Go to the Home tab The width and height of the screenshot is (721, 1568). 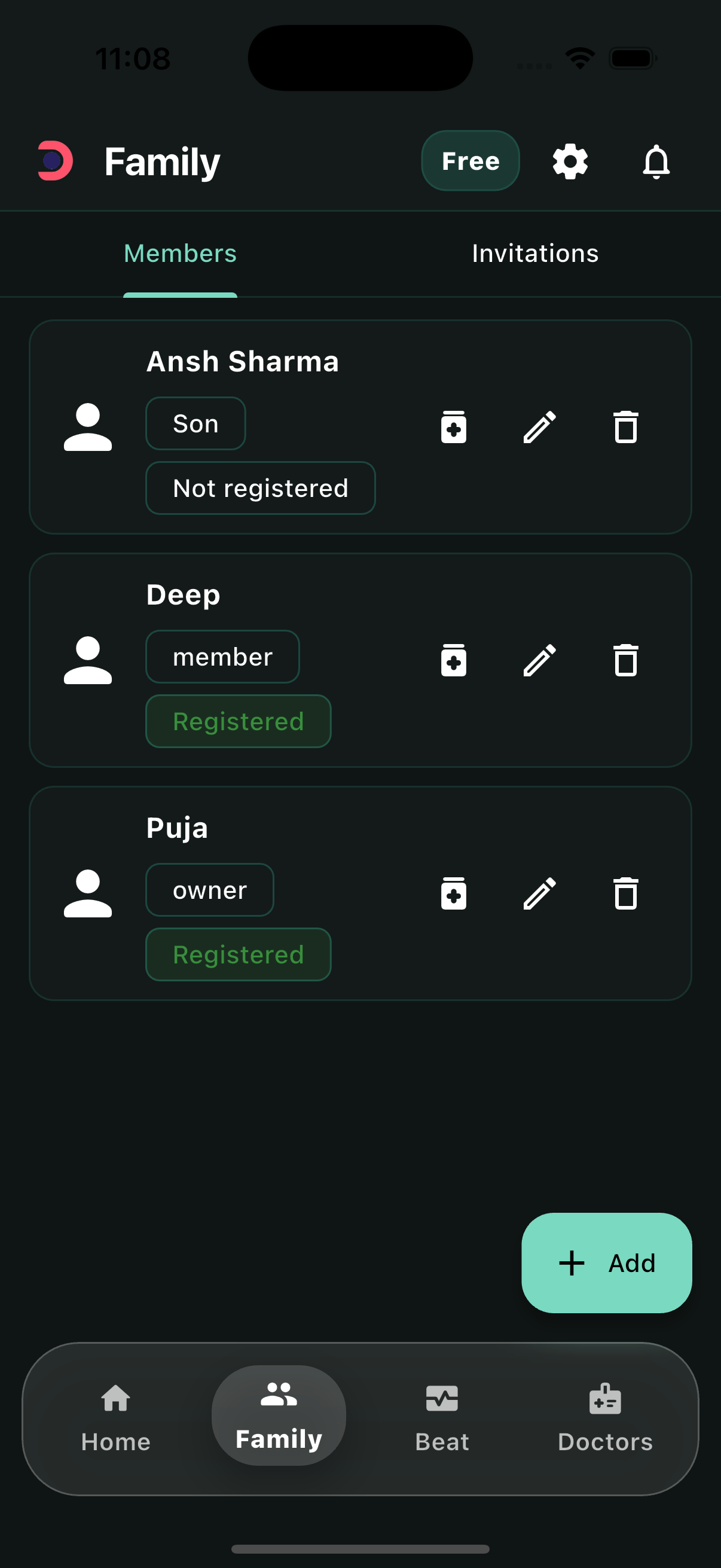[115, 1417]
